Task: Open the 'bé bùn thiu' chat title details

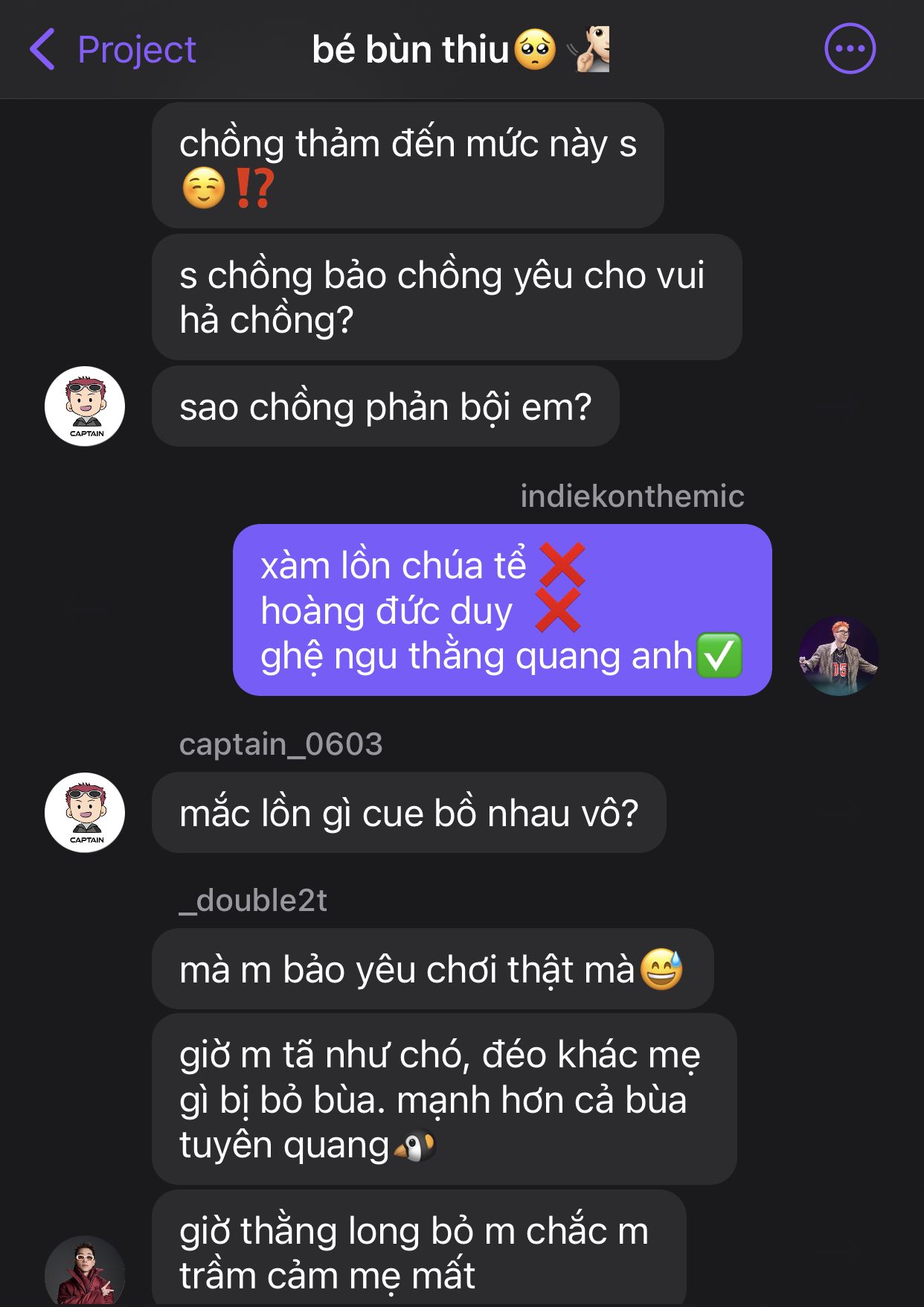Action: (x=460, y=50)
